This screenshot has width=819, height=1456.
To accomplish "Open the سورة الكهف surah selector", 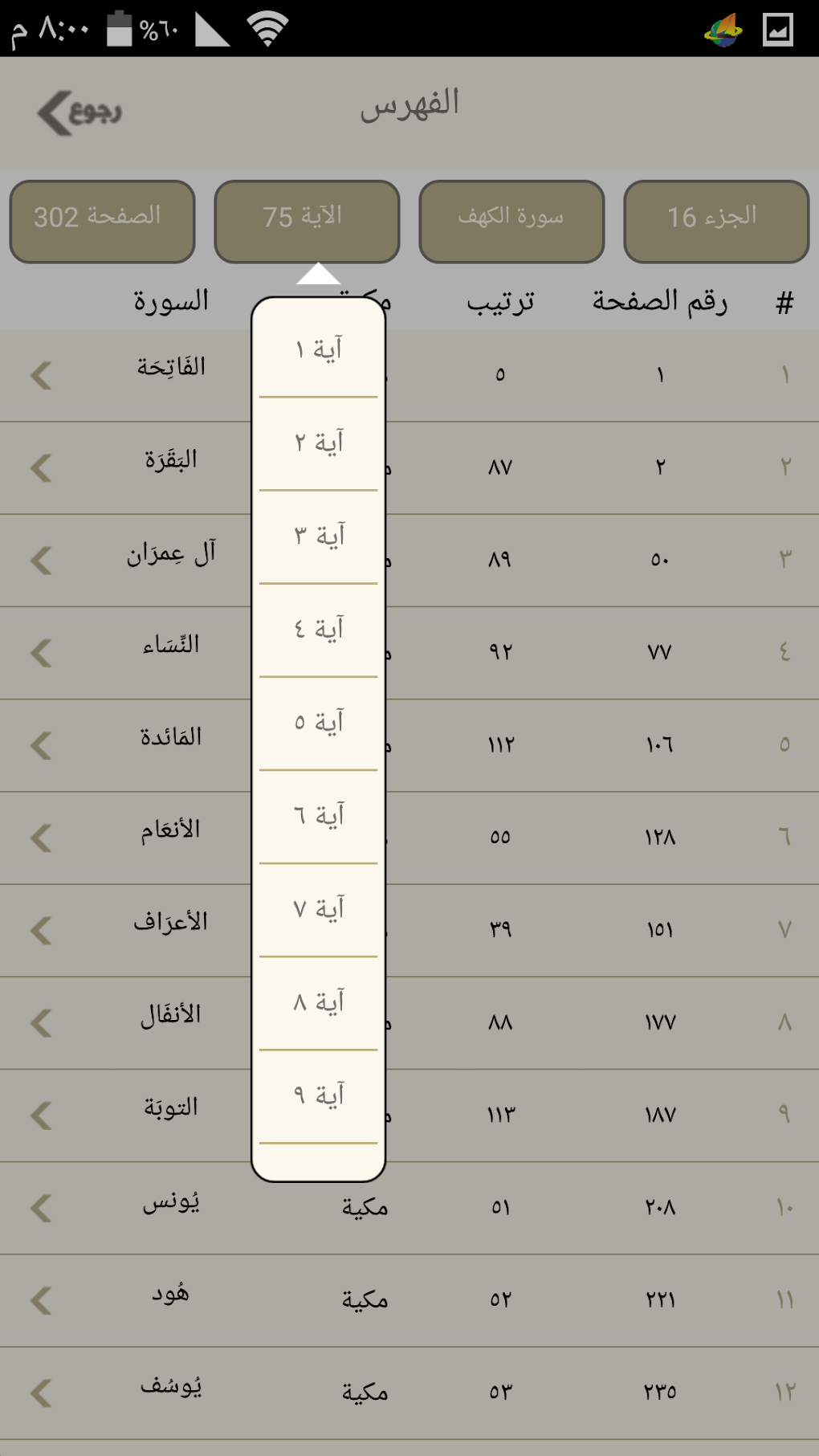I will (x=511, y=221).
